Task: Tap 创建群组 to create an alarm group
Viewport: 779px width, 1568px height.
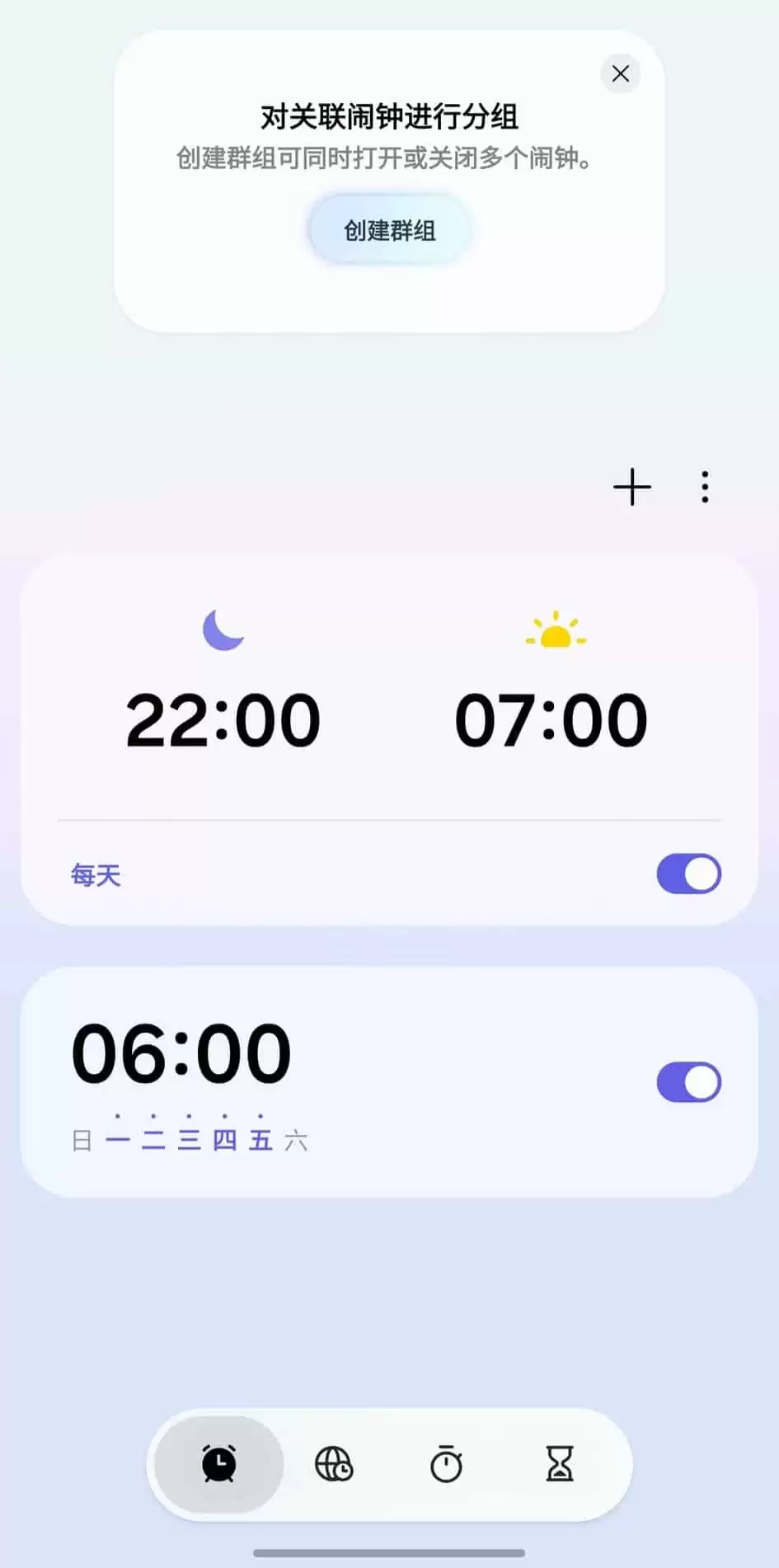Action: coord(388,228)
